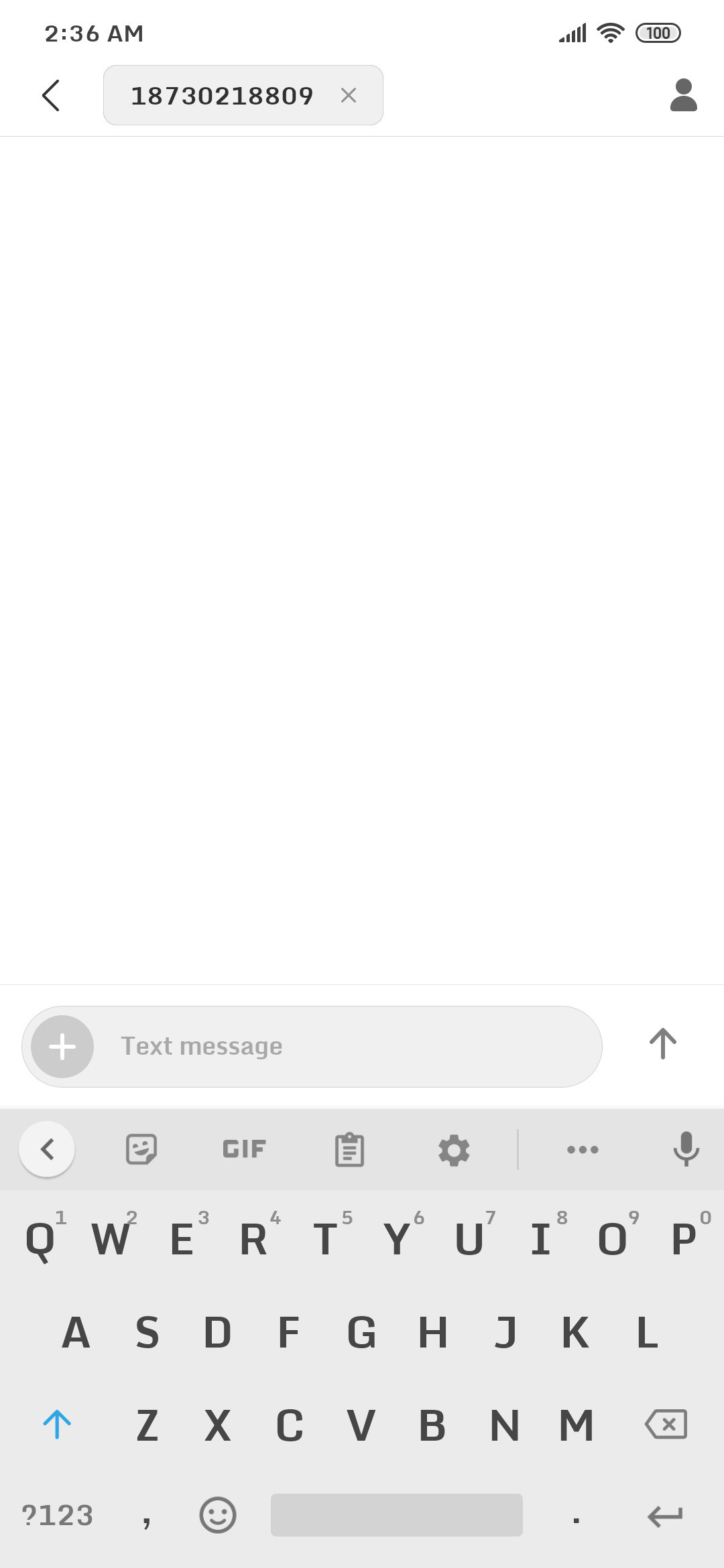The image size is (724, 1568).
Task: Open more keyboard options (three dots)
Action: point(583,1149)
